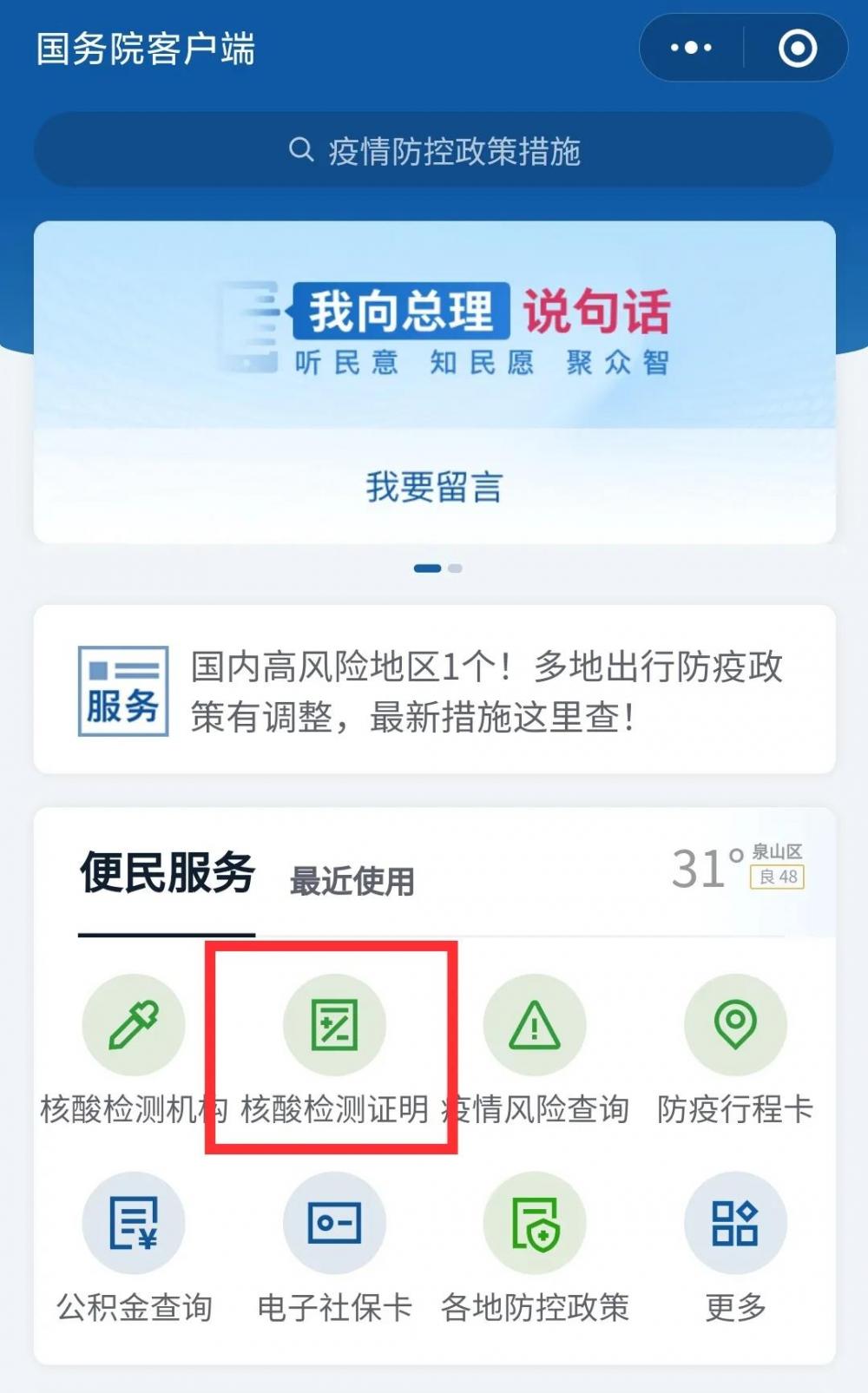Open the mini program more options menu
This screenshot has width=868, height=1393.
[x=691, y=48]
